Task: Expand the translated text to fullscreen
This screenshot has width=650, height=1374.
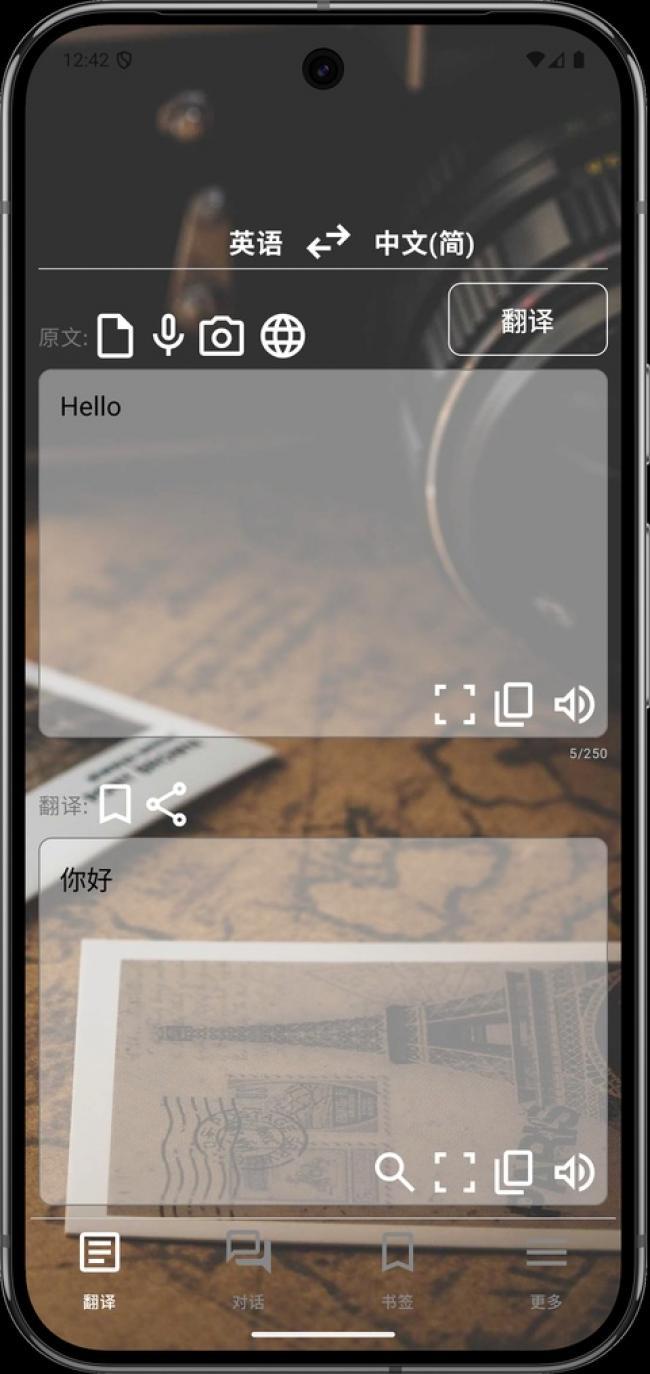Action: (x=455, y=1172)
